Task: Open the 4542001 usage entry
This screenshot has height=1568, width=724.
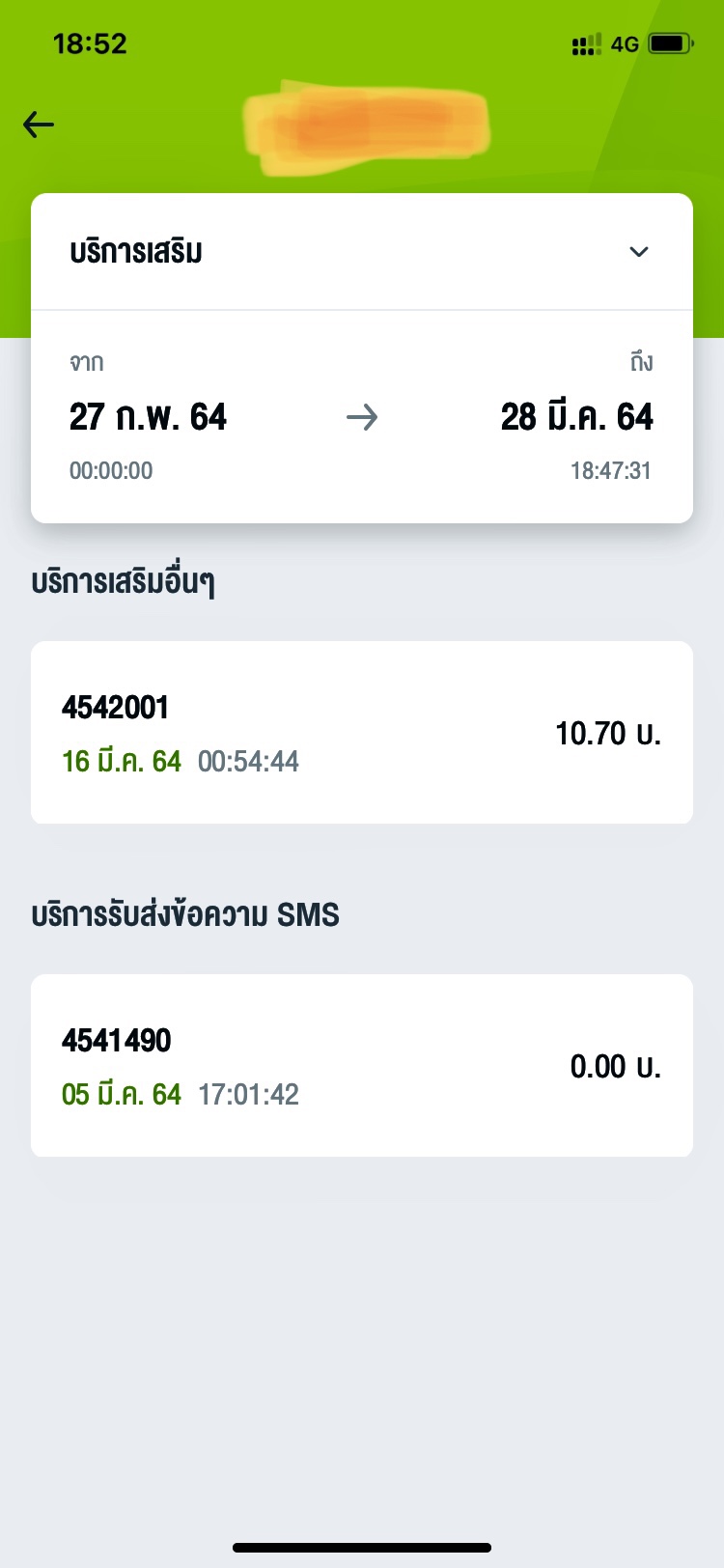Action: point(362,733)
